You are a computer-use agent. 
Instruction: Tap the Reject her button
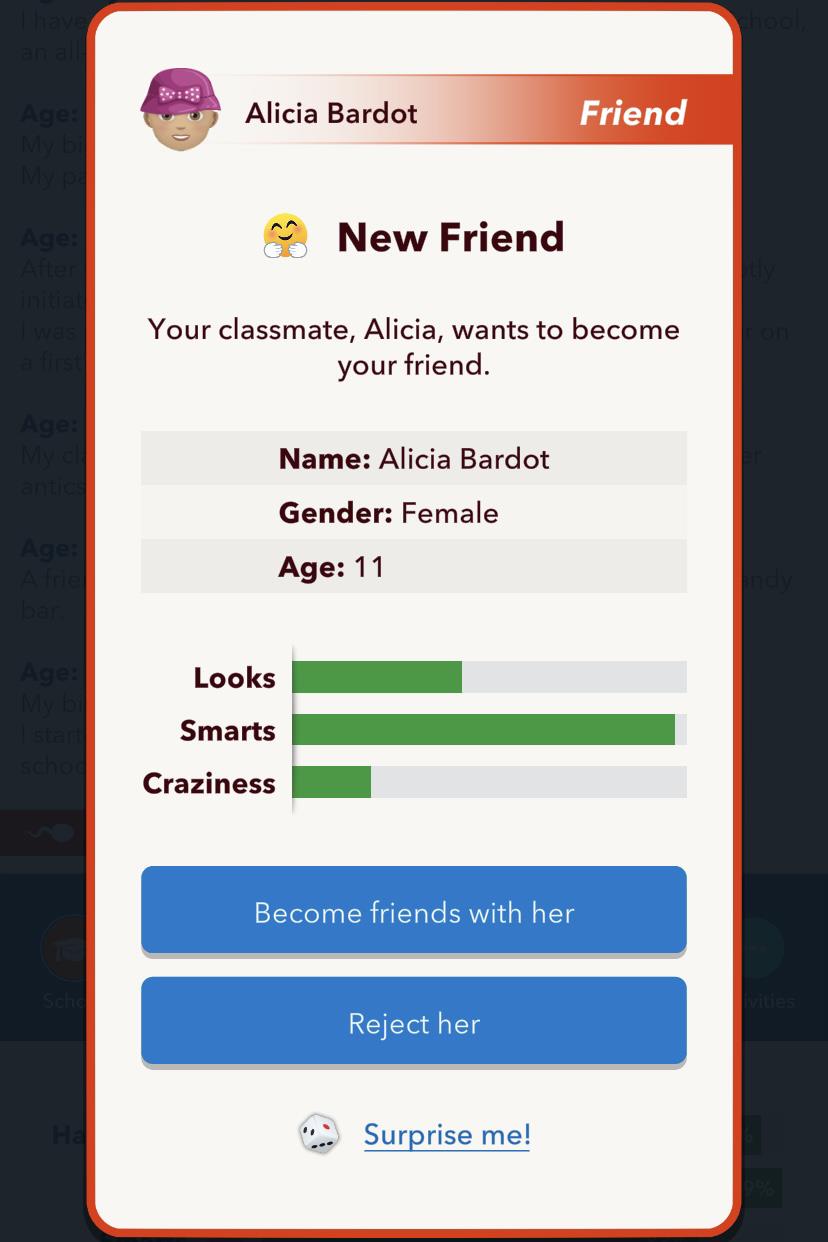click(413, 1022)
